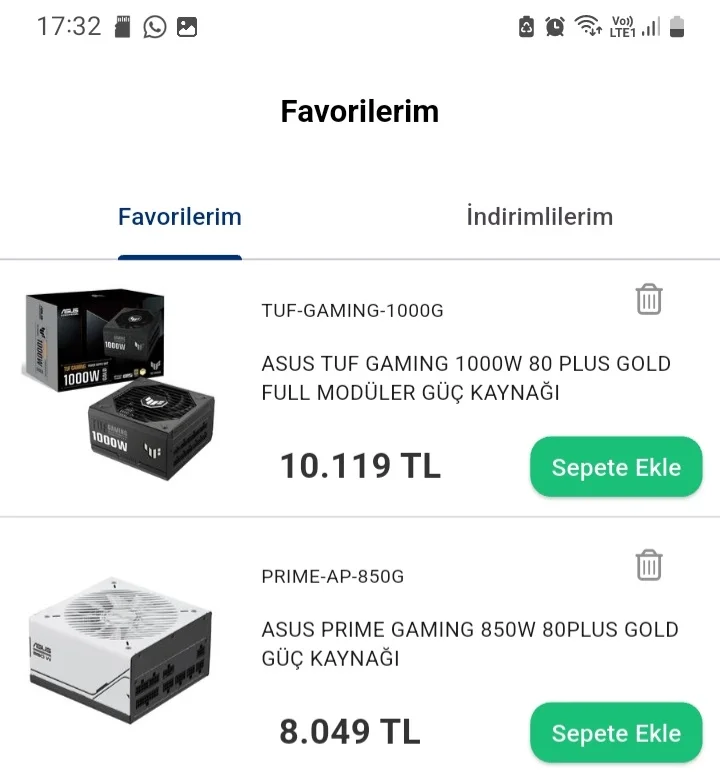The image size is (720, 772).
Task: Remove TUF-GAMING-1000G from favorites
Action: (649, 299)
